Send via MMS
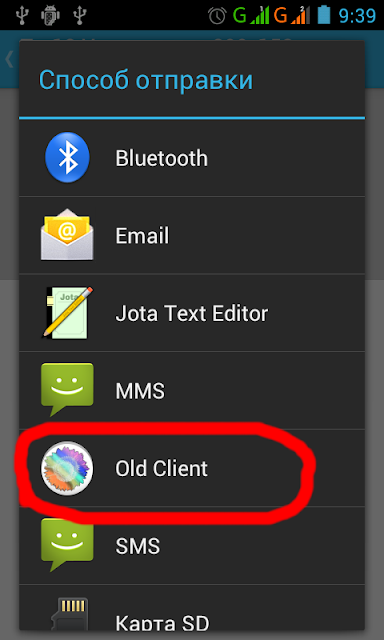 (192, 390)
